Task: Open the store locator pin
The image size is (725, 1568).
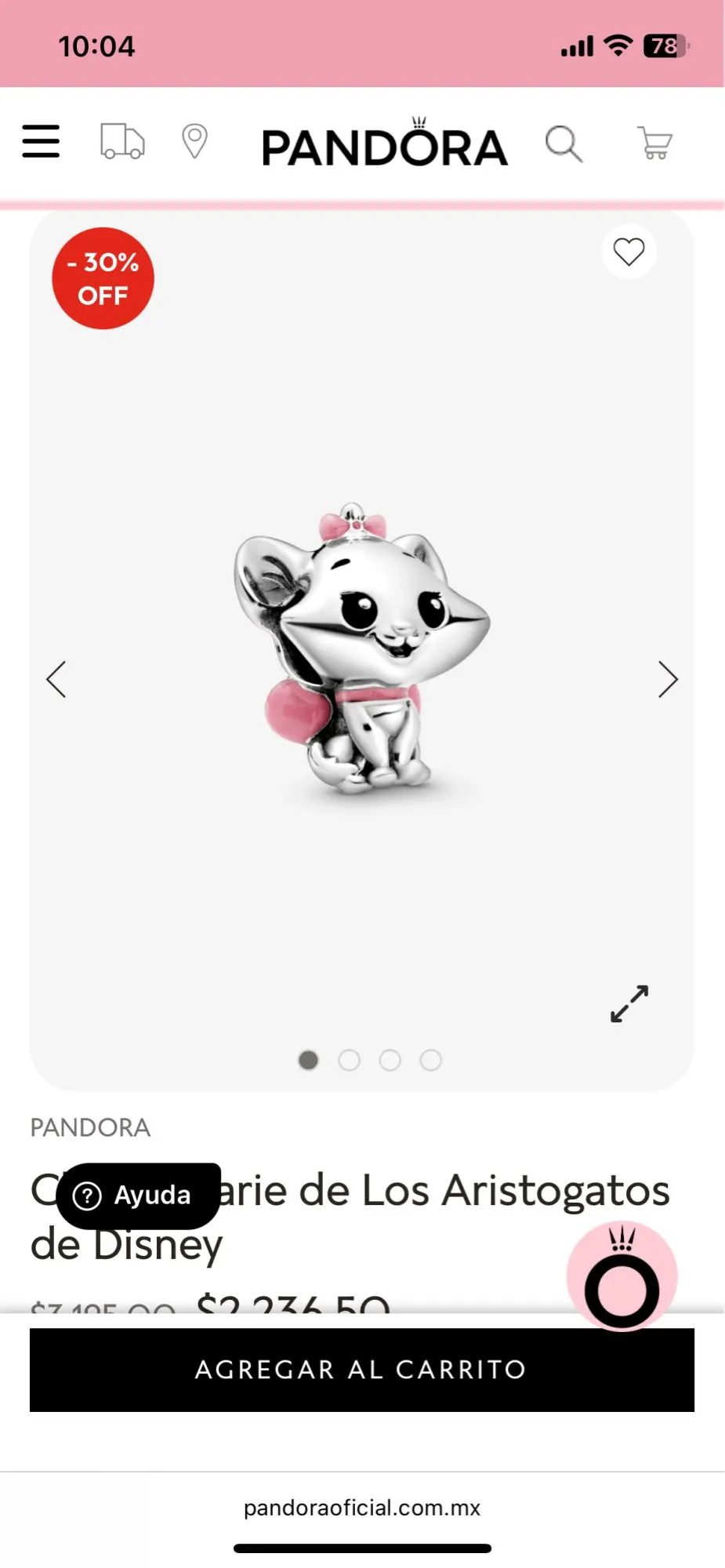Action: click(x=194, y=142)
